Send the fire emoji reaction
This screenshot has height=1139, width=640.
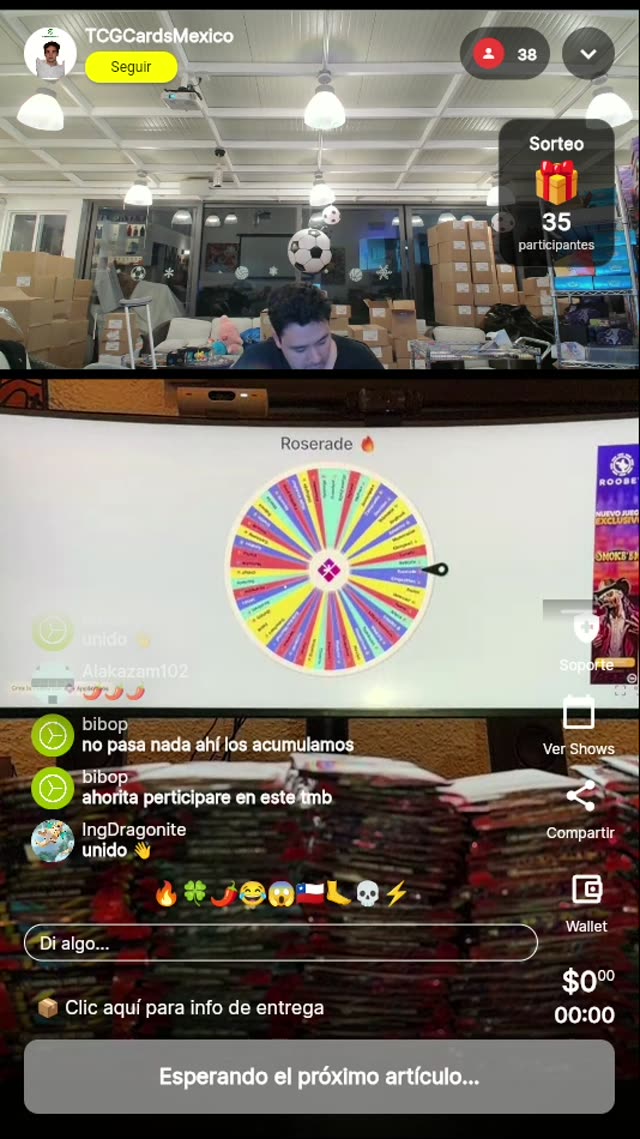tap(166, 894)
